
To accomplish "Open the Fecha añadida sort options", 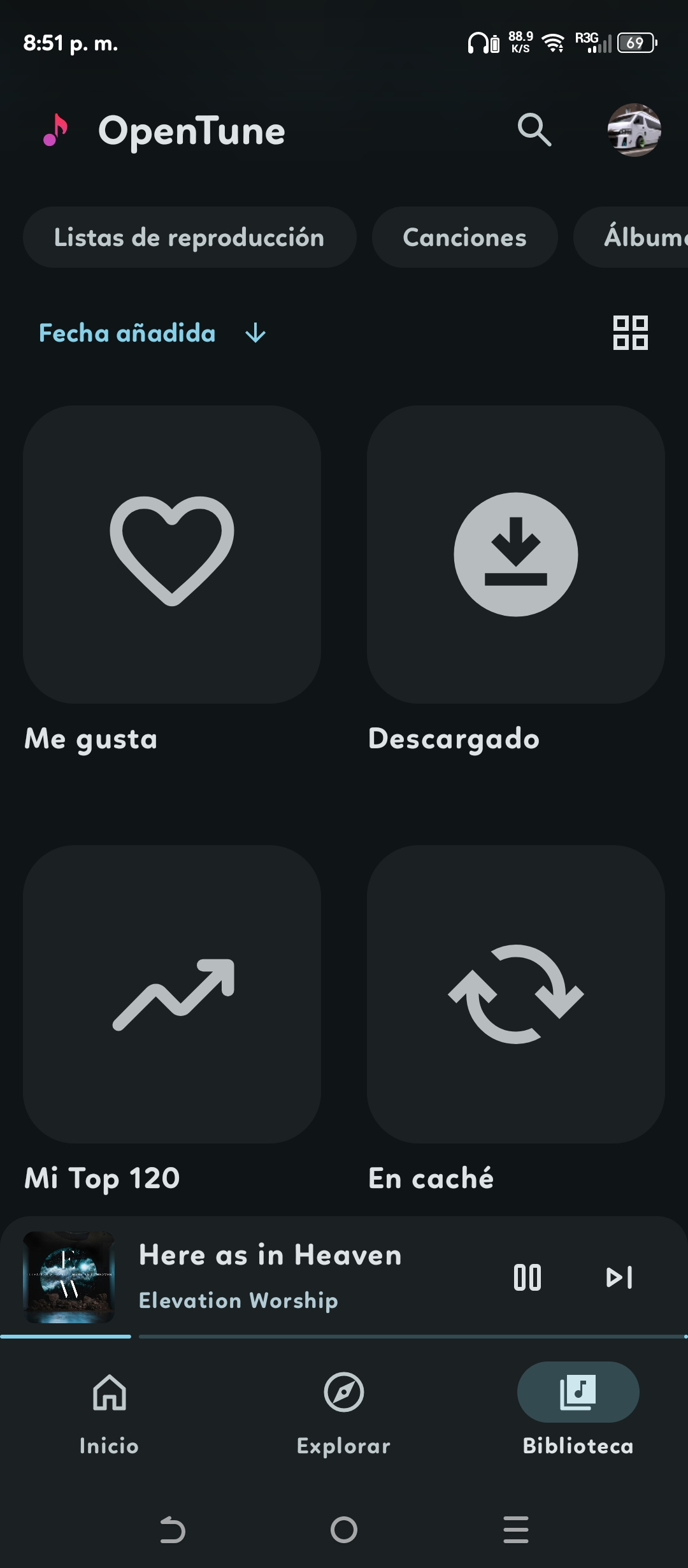I will click(127, 333).
